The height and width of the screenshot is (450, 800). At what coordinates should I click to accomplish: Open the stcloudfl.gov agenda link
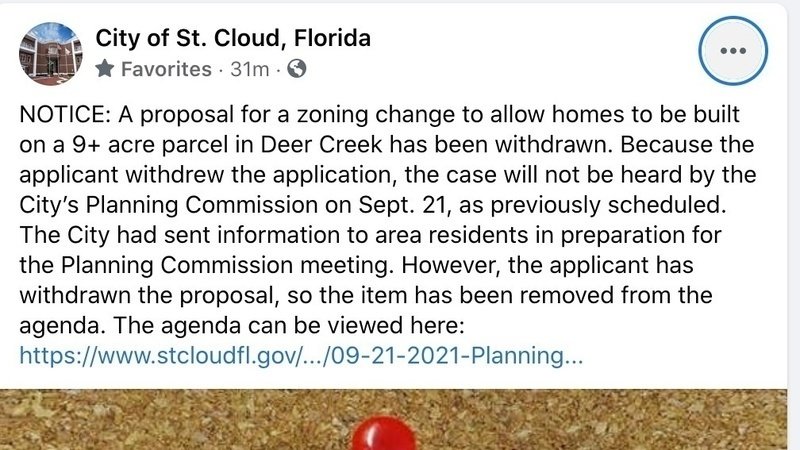pyautogui.click(x=301, y=355)
